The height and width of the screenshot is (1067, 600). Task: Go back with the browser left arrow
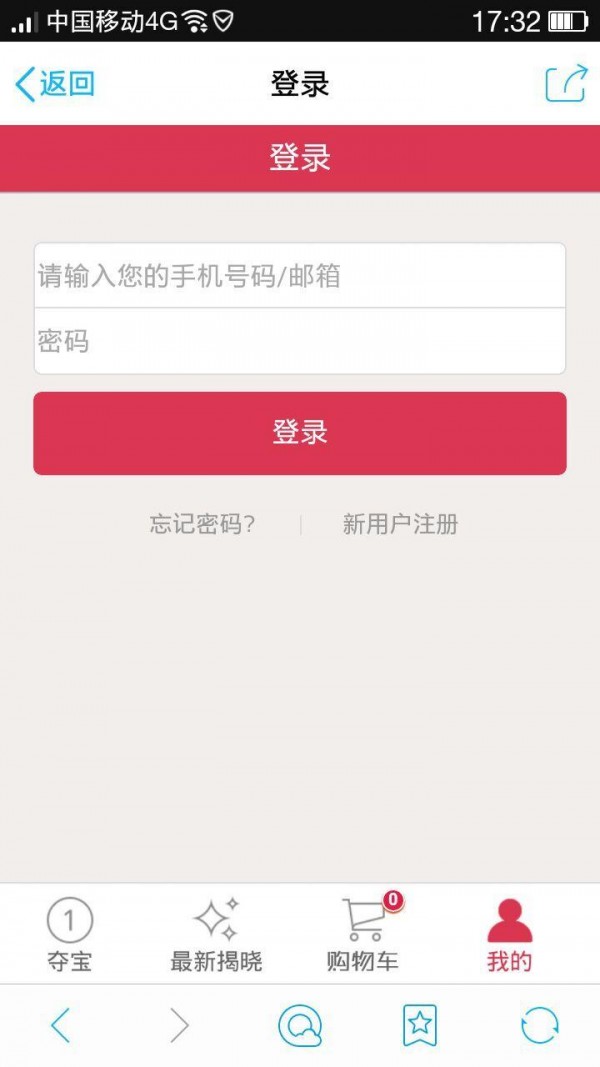click(61, 1025)
